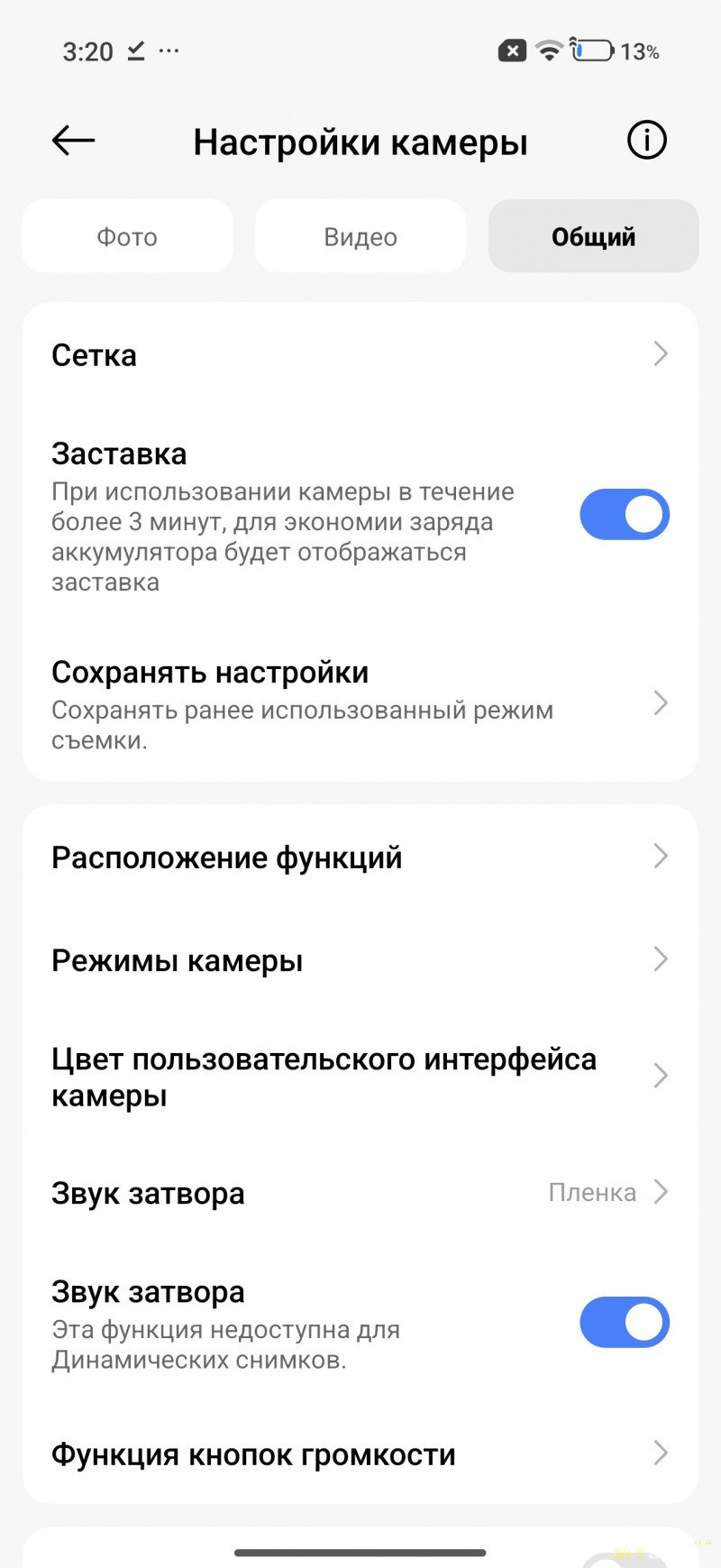Image resolution: width=721 pixels, height=1568 pixels.
Task: Open Функция кнопок громкости
Action: 360,1453
